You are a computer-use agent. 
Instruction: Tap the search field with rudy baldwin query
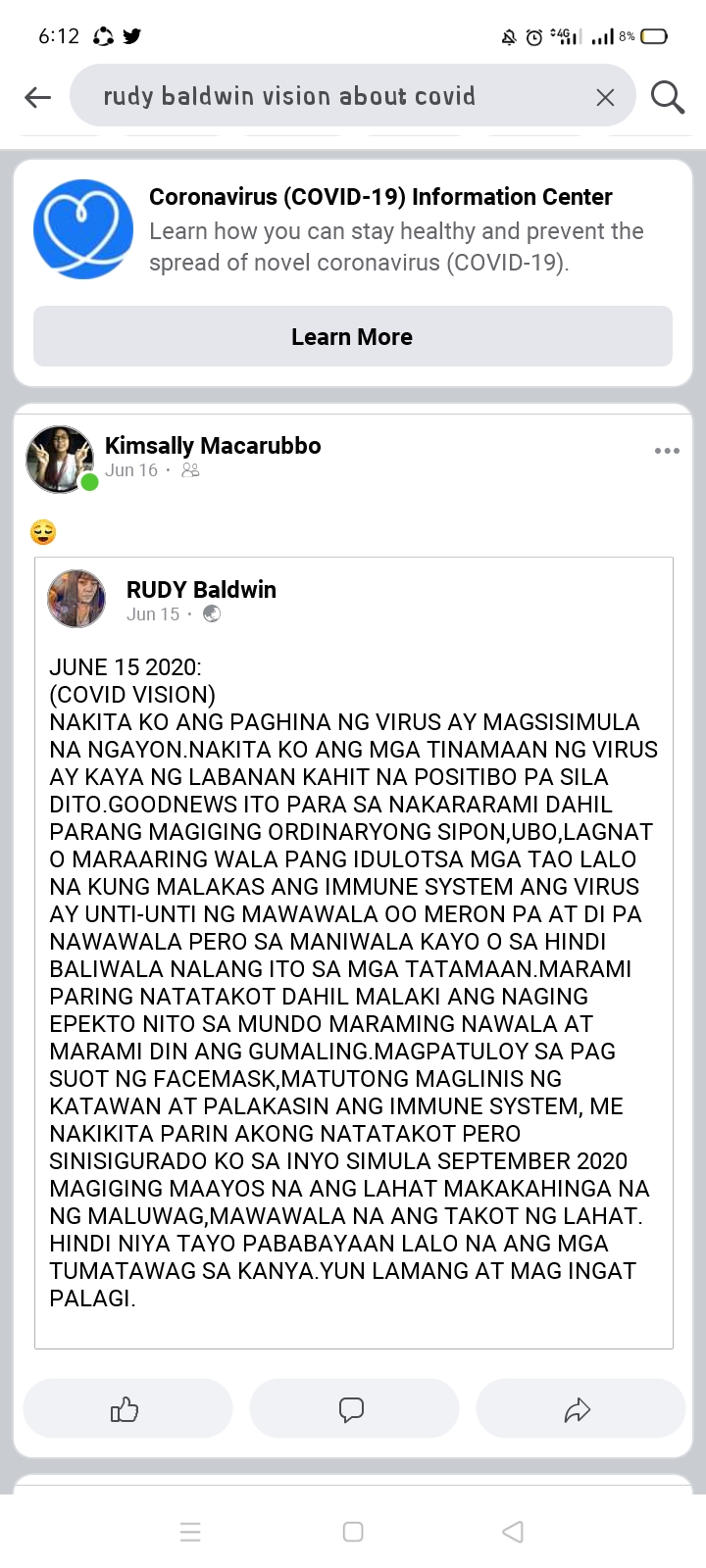(324, 96)
